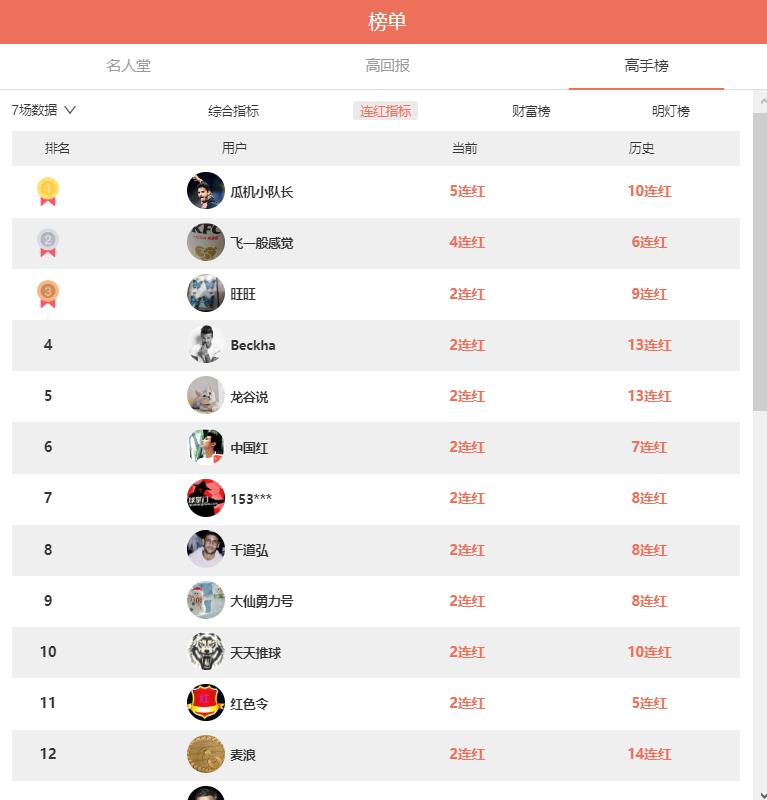Switch to the 明灯榜 ranking
This screenshot has height=800, width=767.
tap(670, 111)
